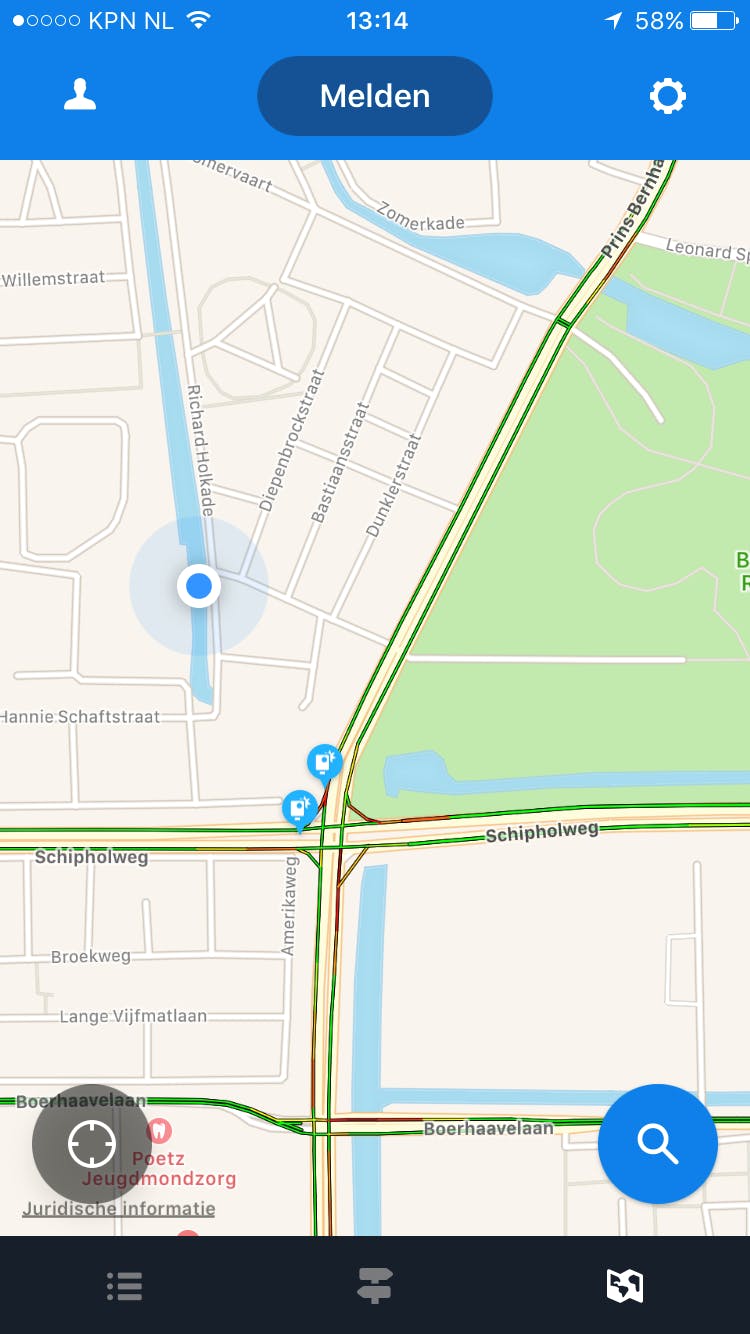Switch to the list tab
The height and width of the screenshot is (1334, 750).
click(x=125, y=1286)
